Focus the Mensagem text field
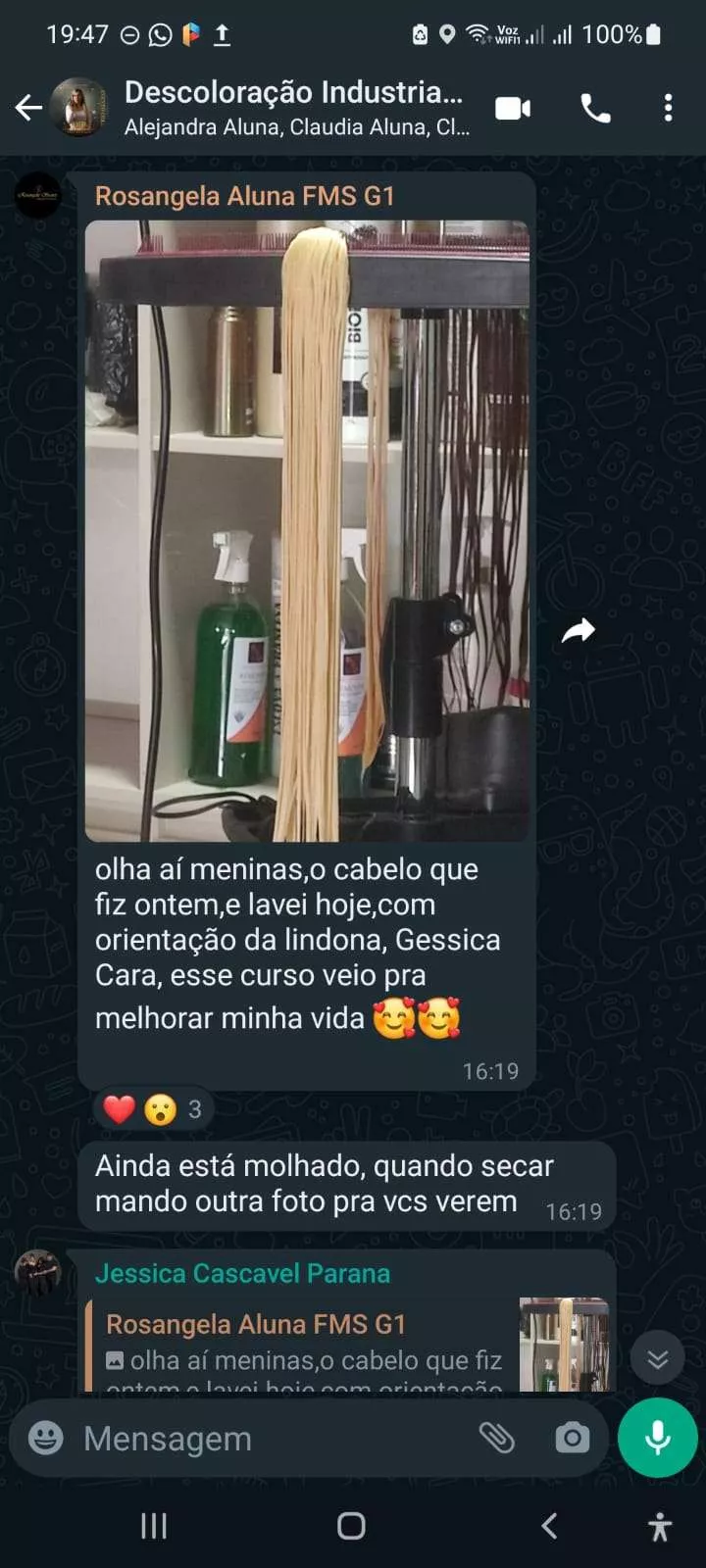 tap(265, 1438)
